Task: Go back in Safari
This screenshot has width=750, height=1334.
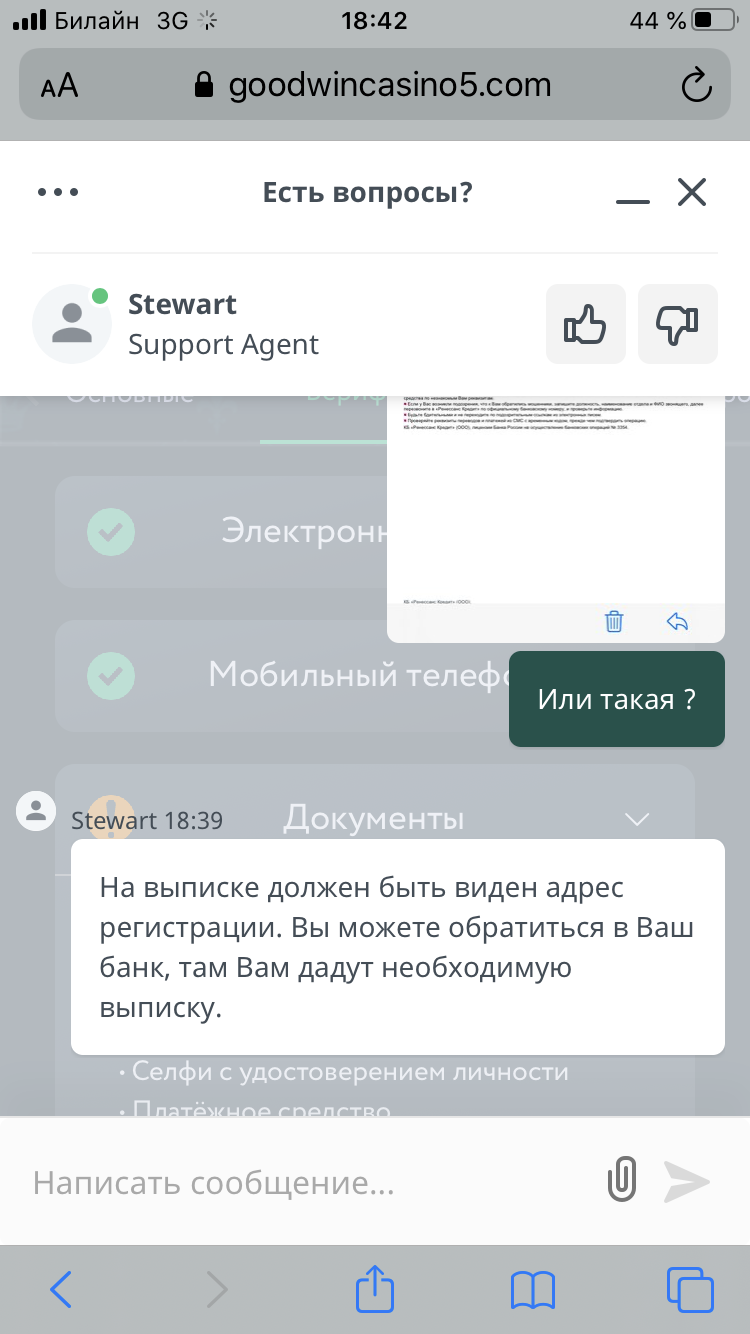Action: click(x=61, y=1290)
